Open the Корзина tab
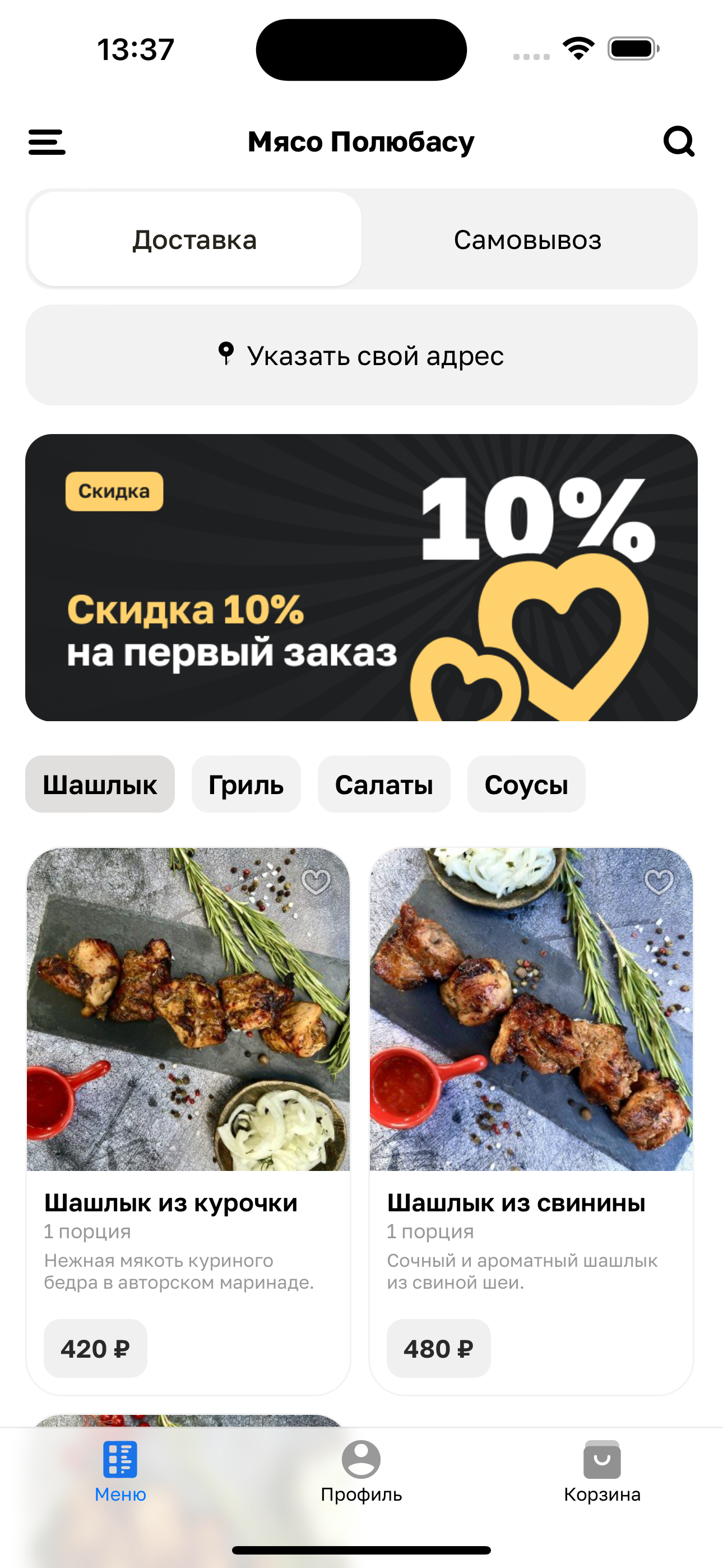The height and width of the screenshot is (1568, 723). click(x=602, y=1470)
